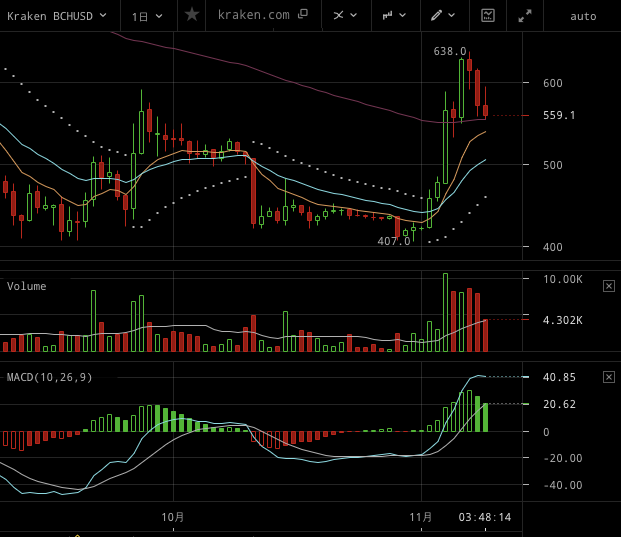Favorite this market with the star
Screen dimensions: 621x537
pyautogui.click(x=192, y=16)
